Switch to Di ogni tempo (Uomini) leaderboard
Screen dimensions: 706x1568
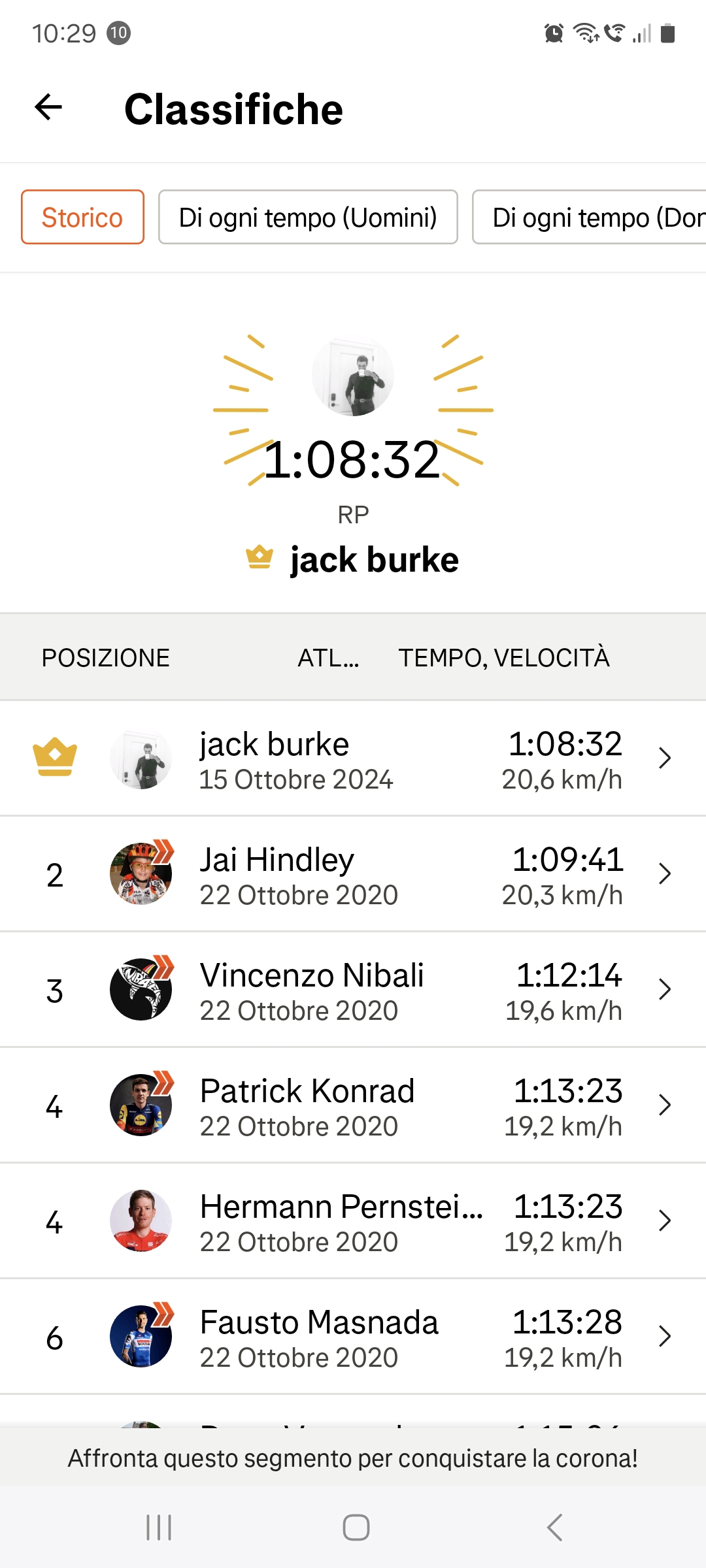(x=308, y=218)
